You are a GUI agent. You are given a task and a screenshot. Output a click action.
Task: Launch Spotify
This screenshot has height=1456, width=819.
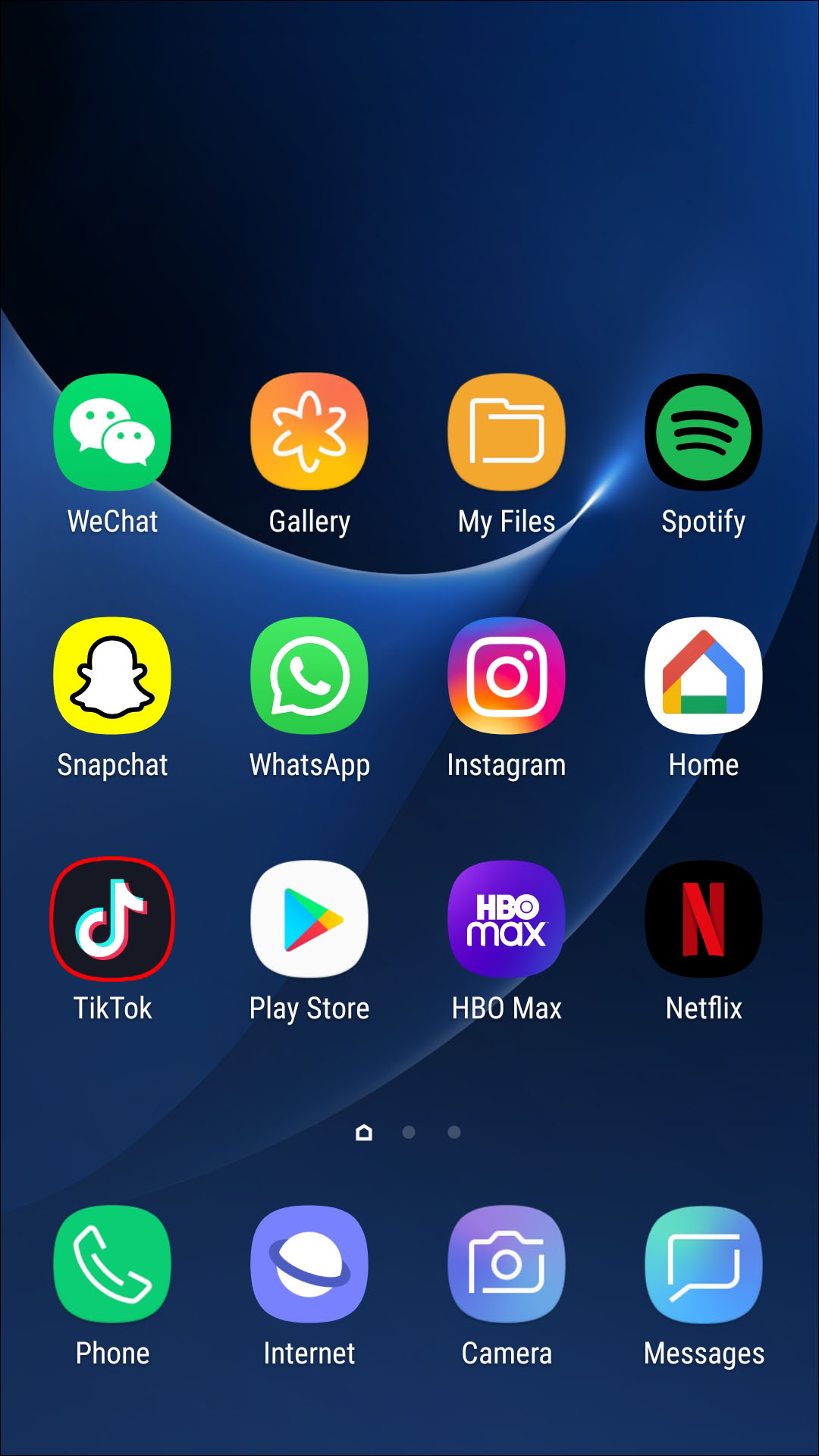(x=704, y=432)
